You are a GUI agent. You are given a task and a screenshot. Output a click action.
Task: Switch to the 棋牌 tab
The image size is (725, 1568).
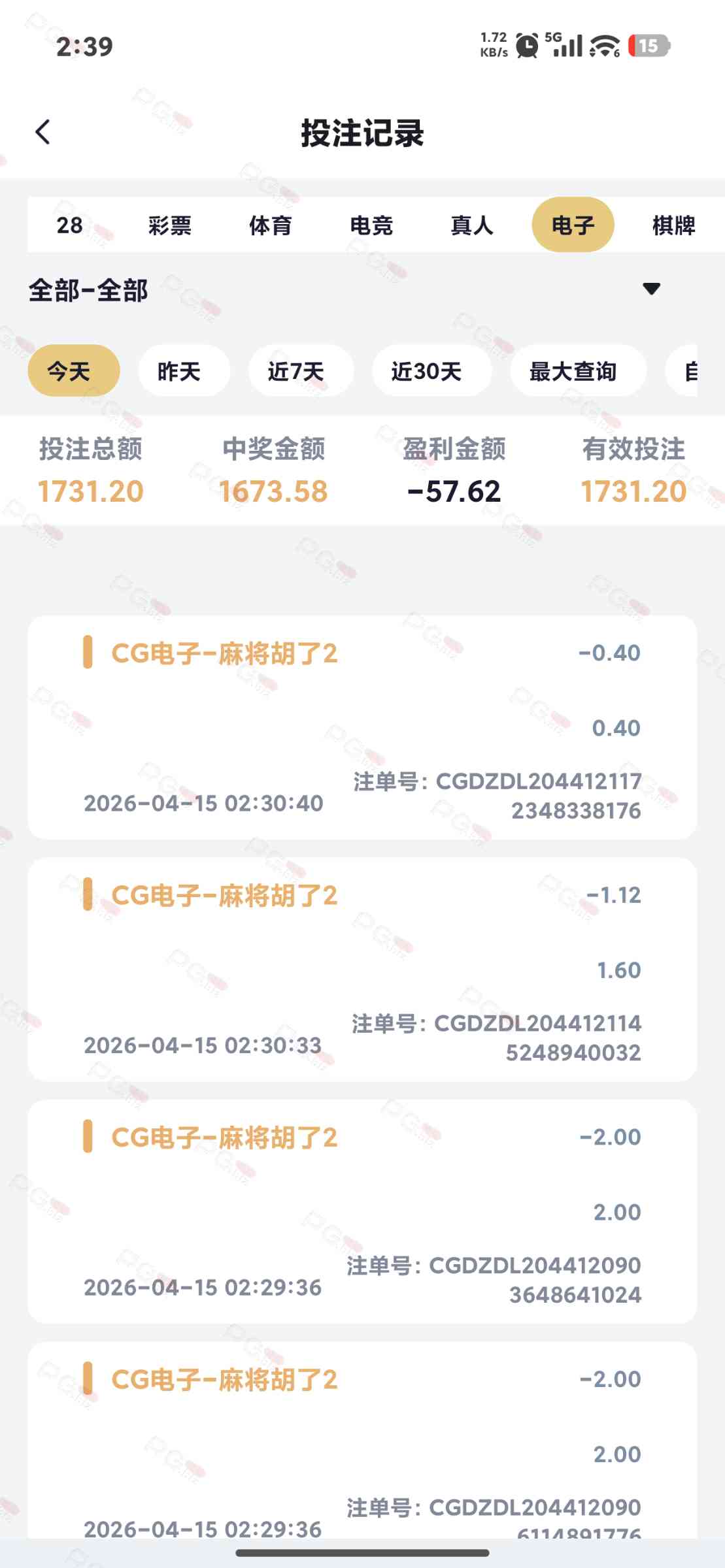[x=673, y=225]
